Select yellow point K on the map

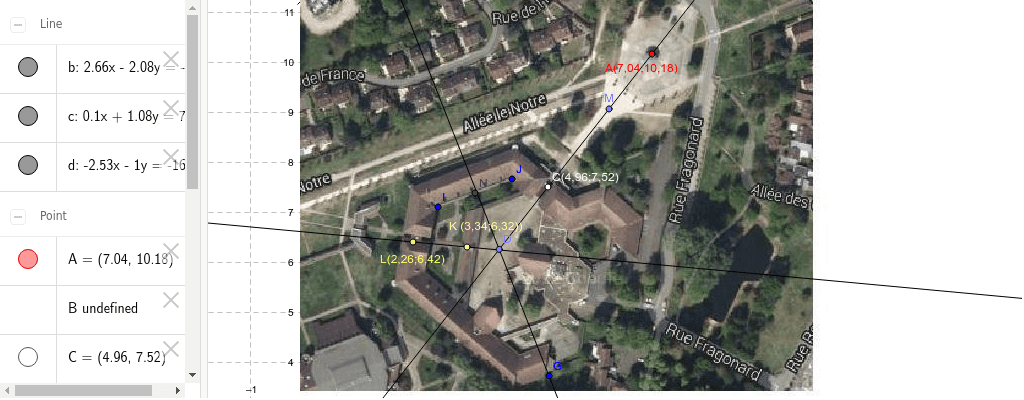467,247
